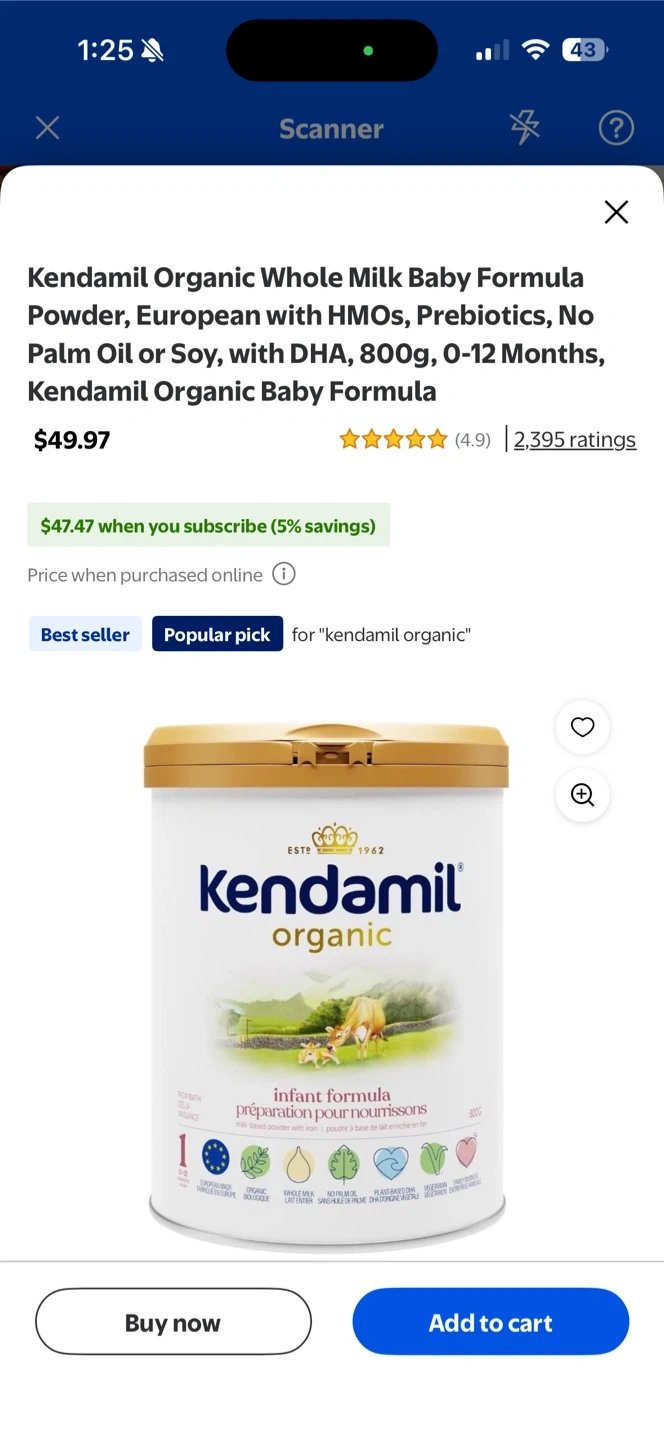Screen dimensions: 664x1440
Task: Open the Kendamil Organic product photo
Action: (327, 985)
